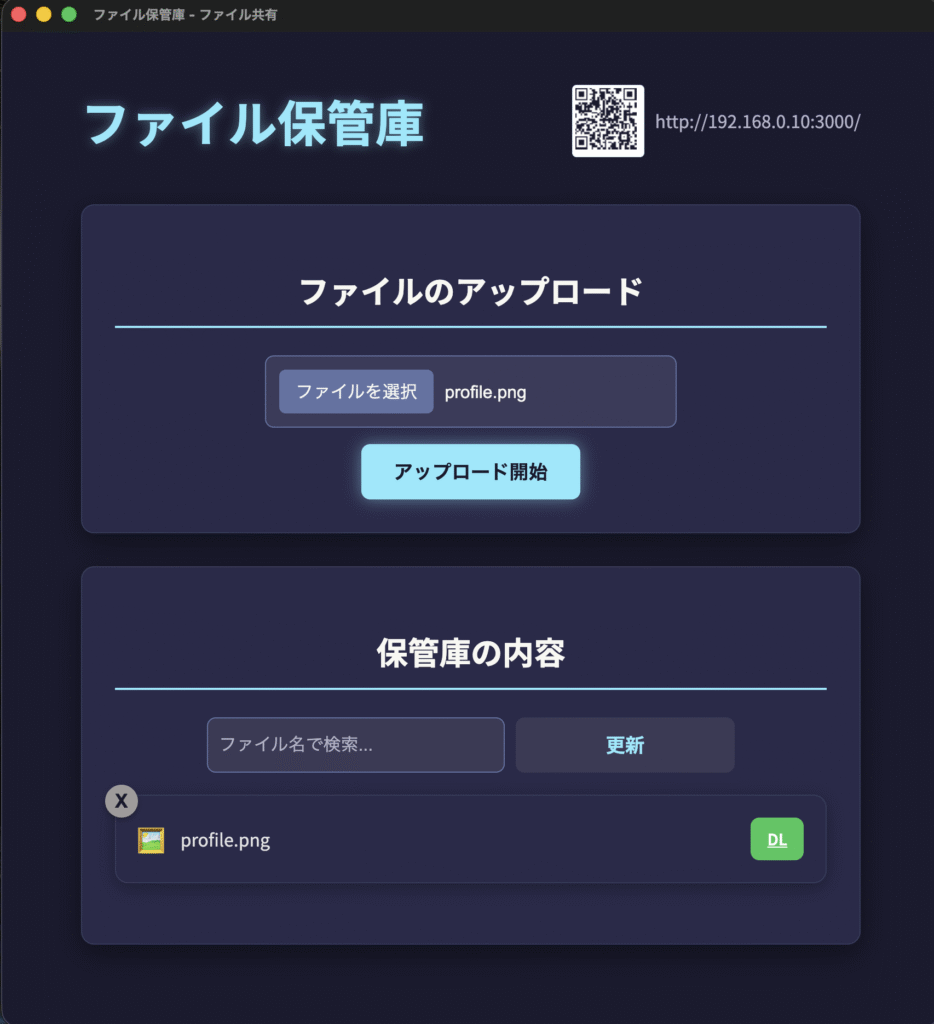934x1024 pixels.
Task: Start upload with アップロード開始 button
Action: click(470, 472)
